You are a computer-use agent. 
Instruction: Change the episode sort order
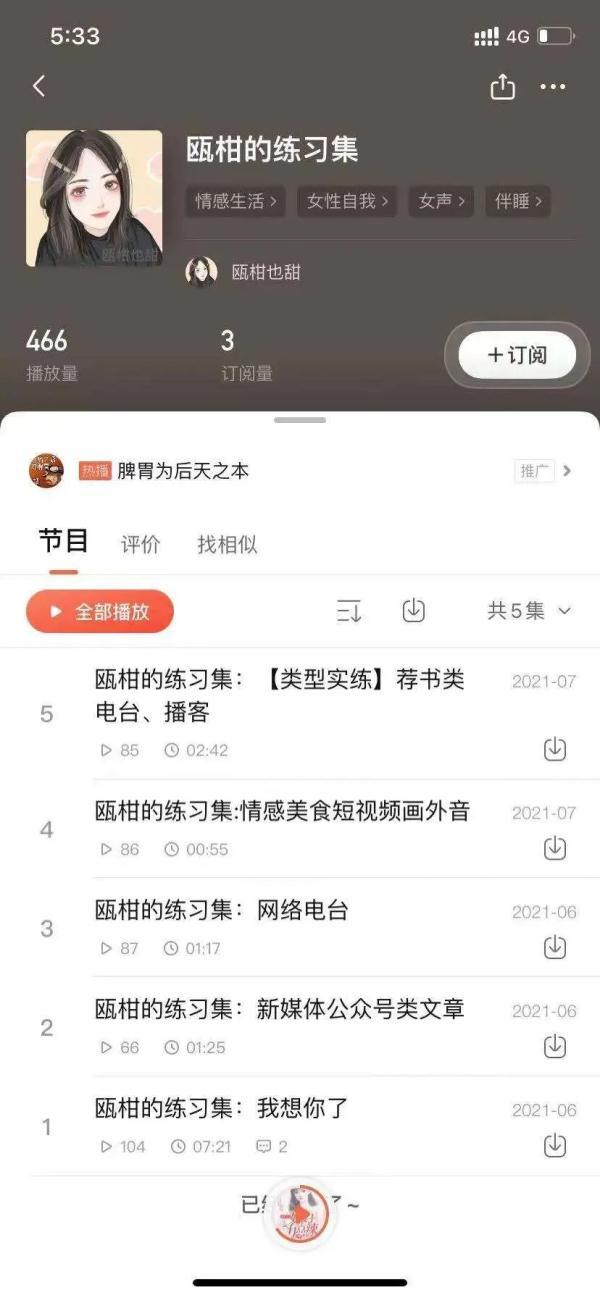click(x=349, y=611)
